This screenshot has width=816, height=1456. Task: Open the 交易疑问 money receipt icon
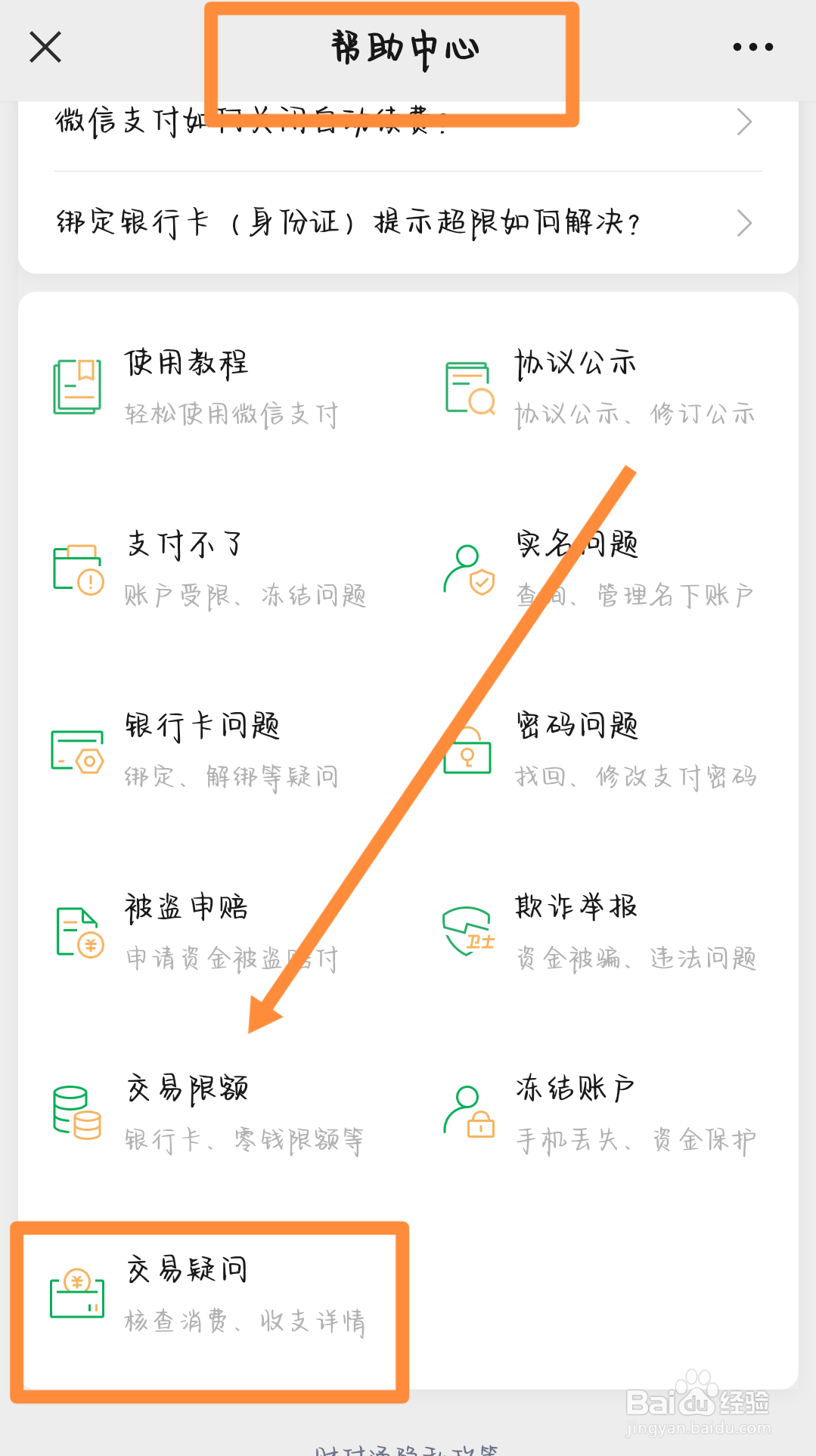(76, 1295)
